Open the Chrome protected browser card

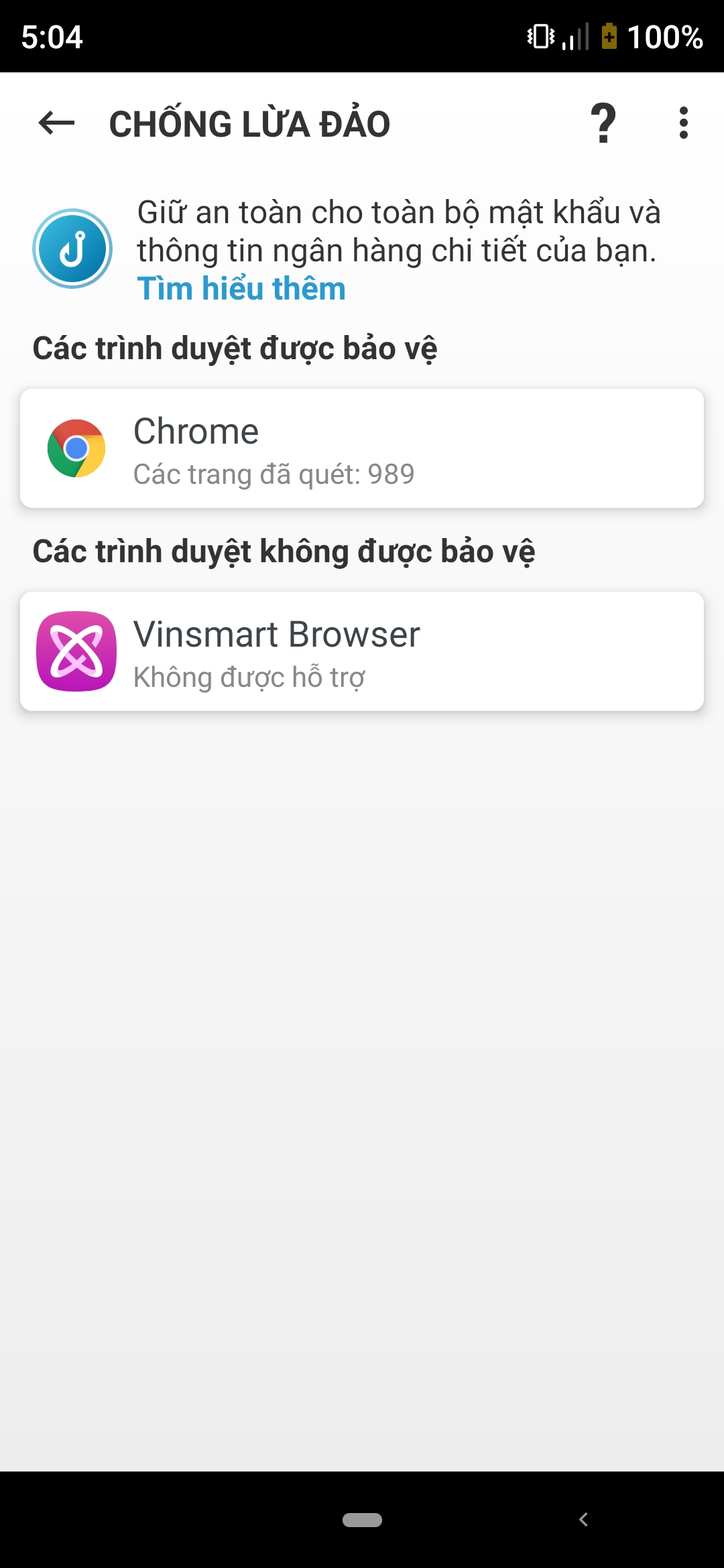click(x=362, y=448)
